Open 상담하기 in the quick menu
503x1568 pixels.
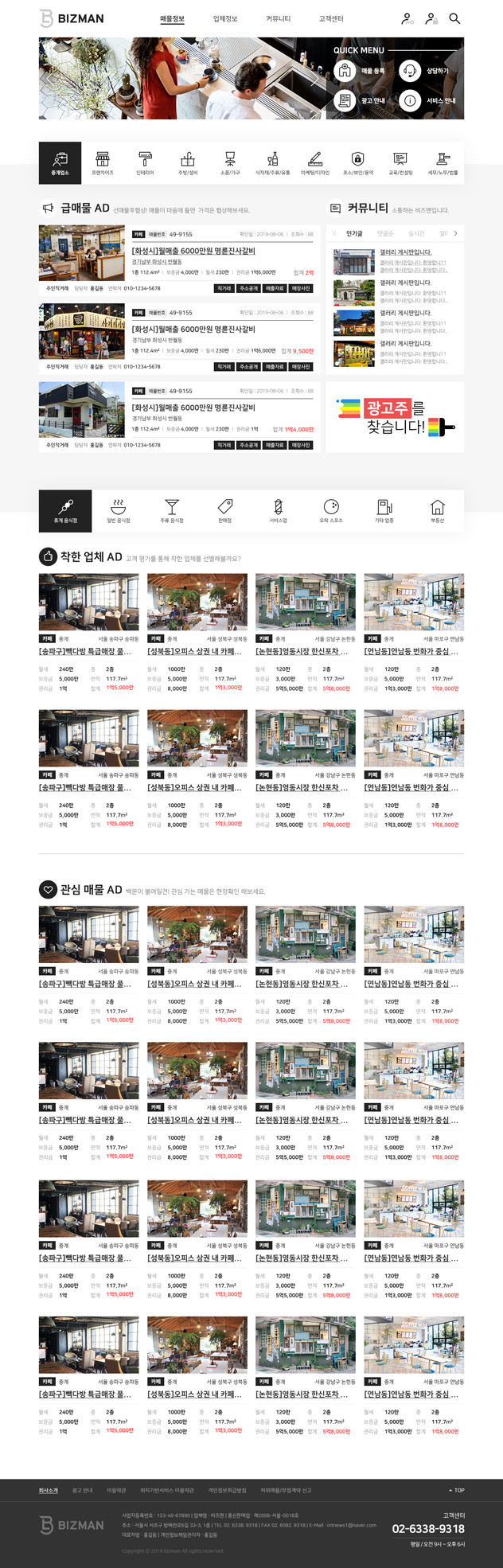tap(424, 72)
